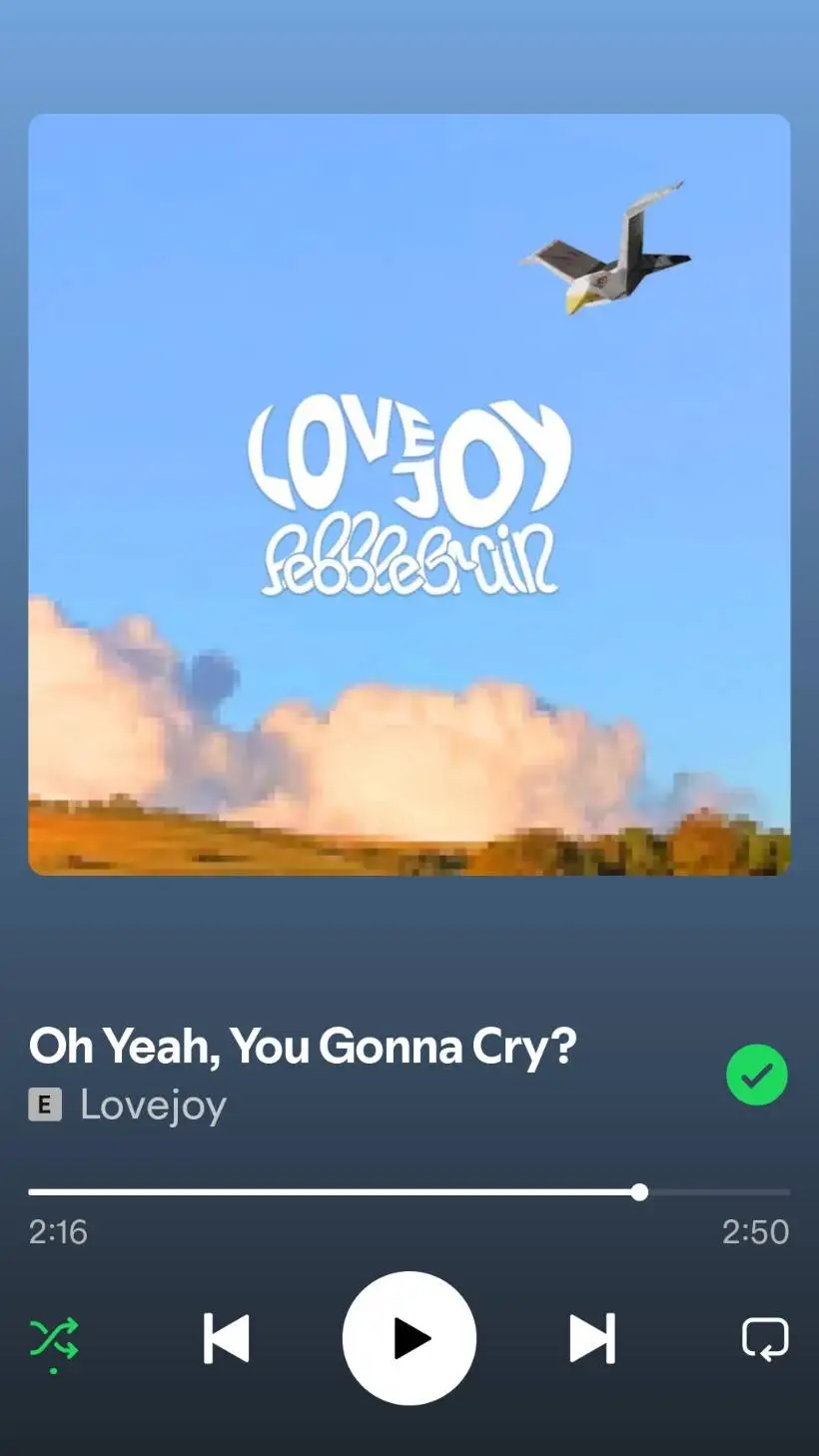Viewport: 819px width, 1456px height.
Task: Go back to the previous track
Action: click(227, 1338)
